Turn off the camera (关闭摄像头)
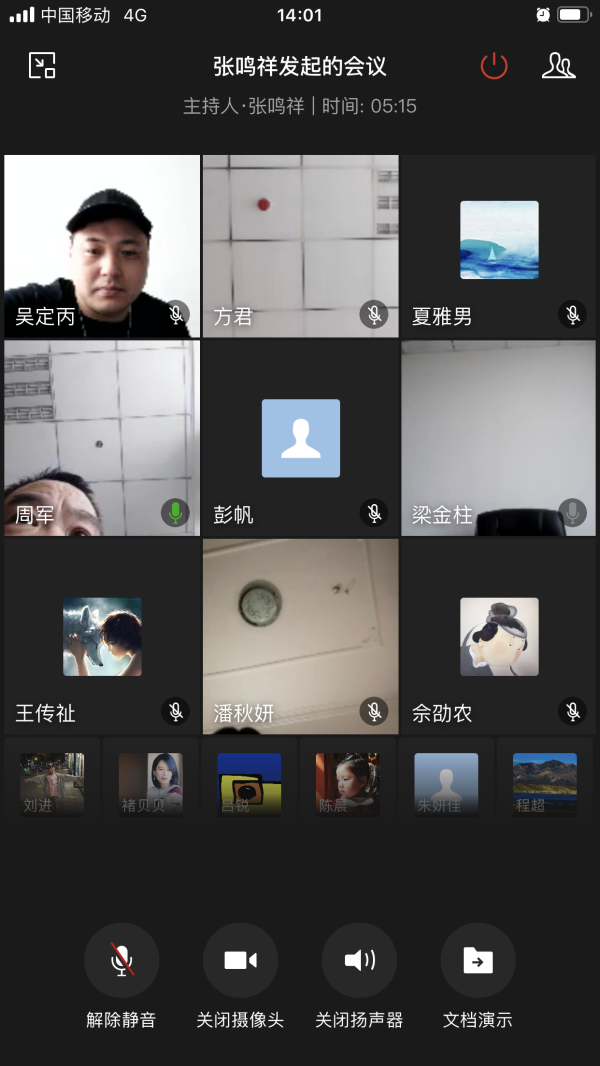Screen dimensions: 600x1066 pyautogui.click(x=240, y=961)
